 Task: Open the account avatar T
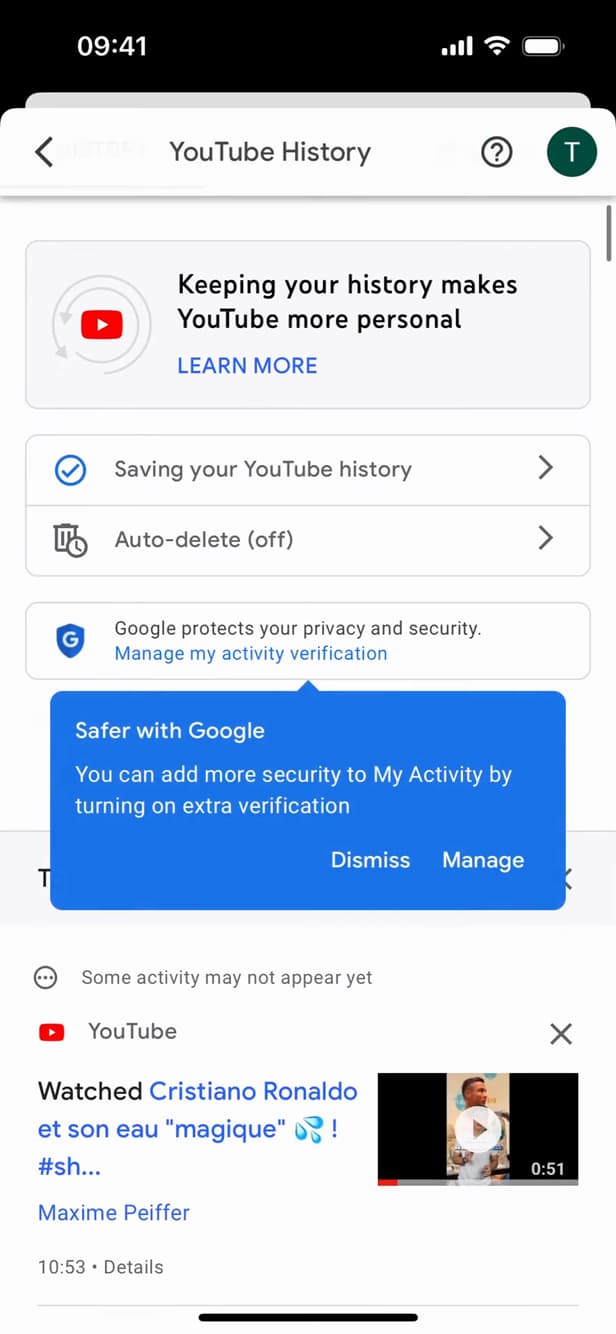point(572,152)
